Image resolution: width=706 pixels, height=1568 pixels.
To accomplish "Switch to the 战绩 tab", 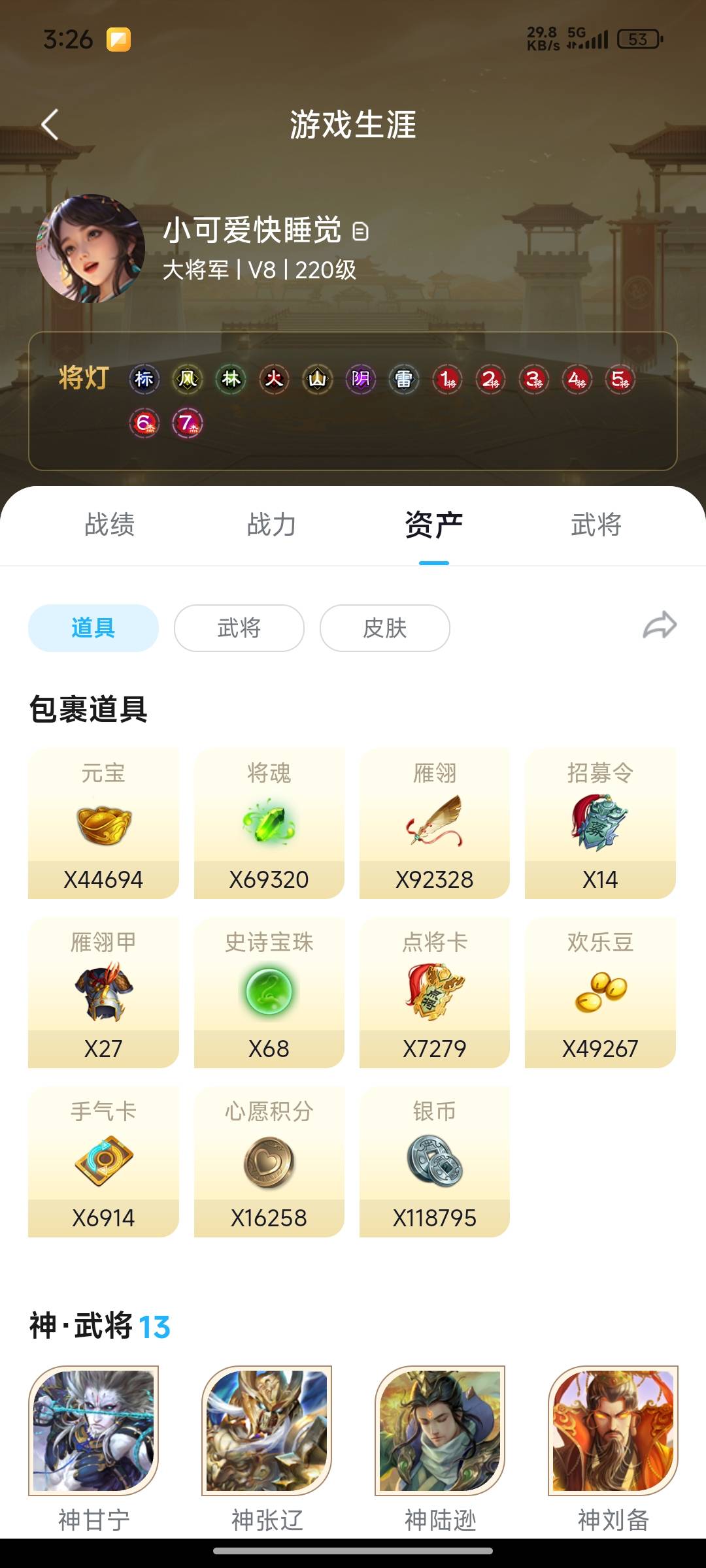I will tap(110, 525).
